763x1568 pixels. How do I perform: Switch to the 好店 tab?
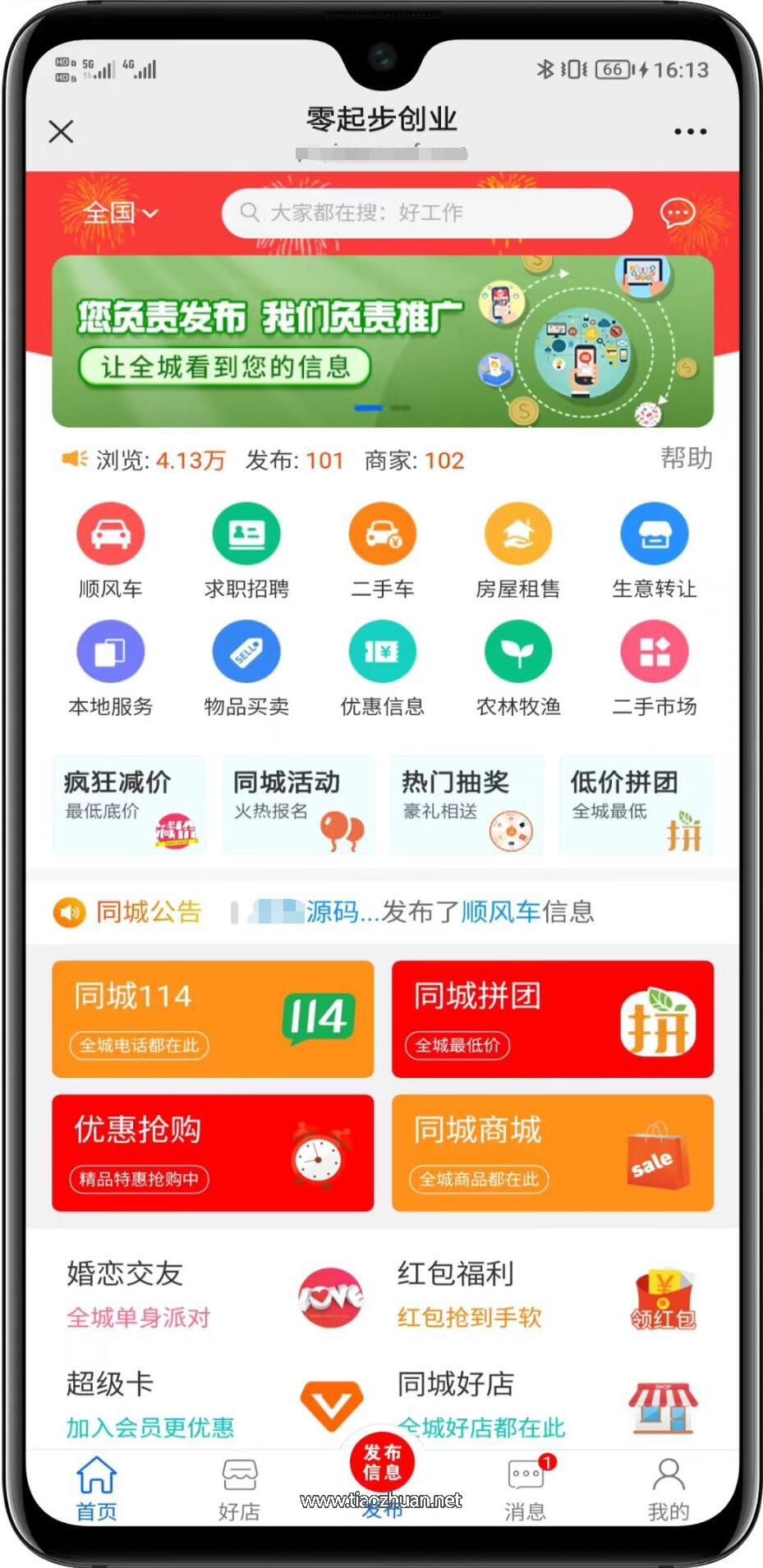click(238, 1494)
